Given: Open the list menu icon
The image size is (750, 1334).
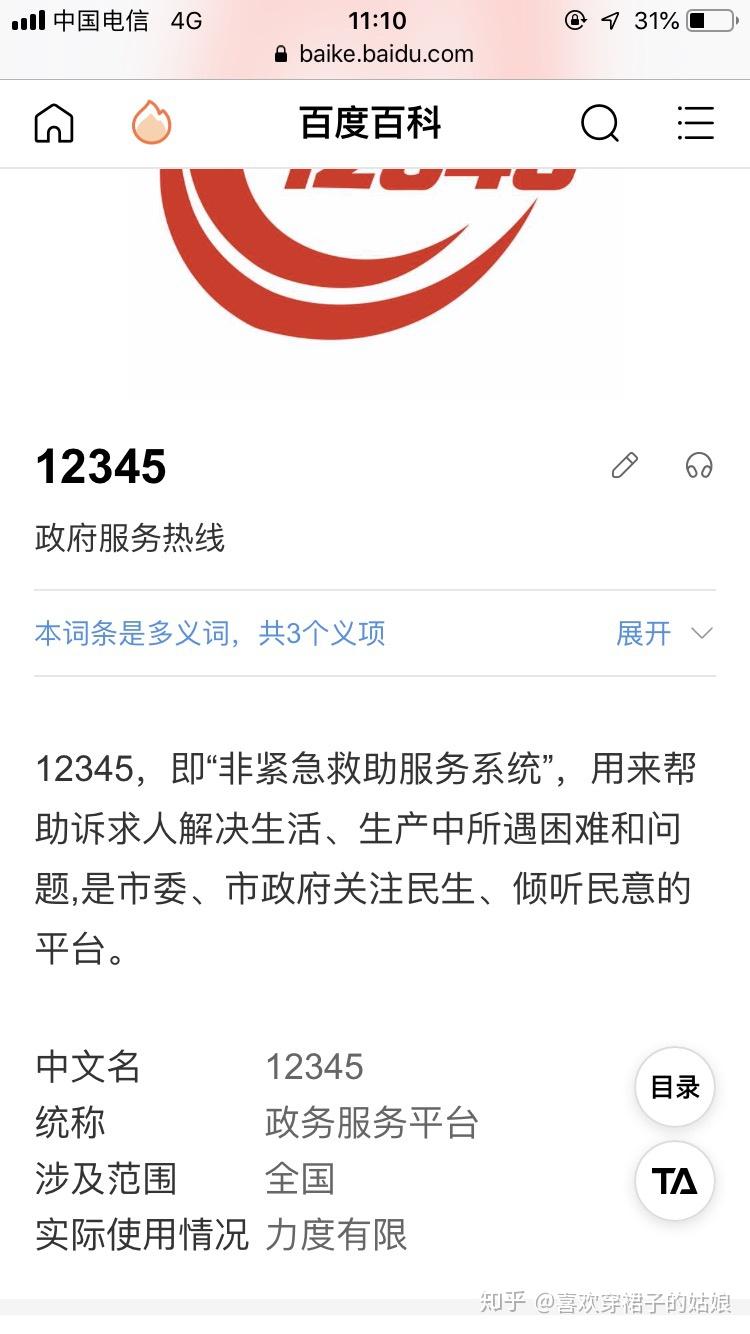Looking at the screenshot, I should point(695,124).
